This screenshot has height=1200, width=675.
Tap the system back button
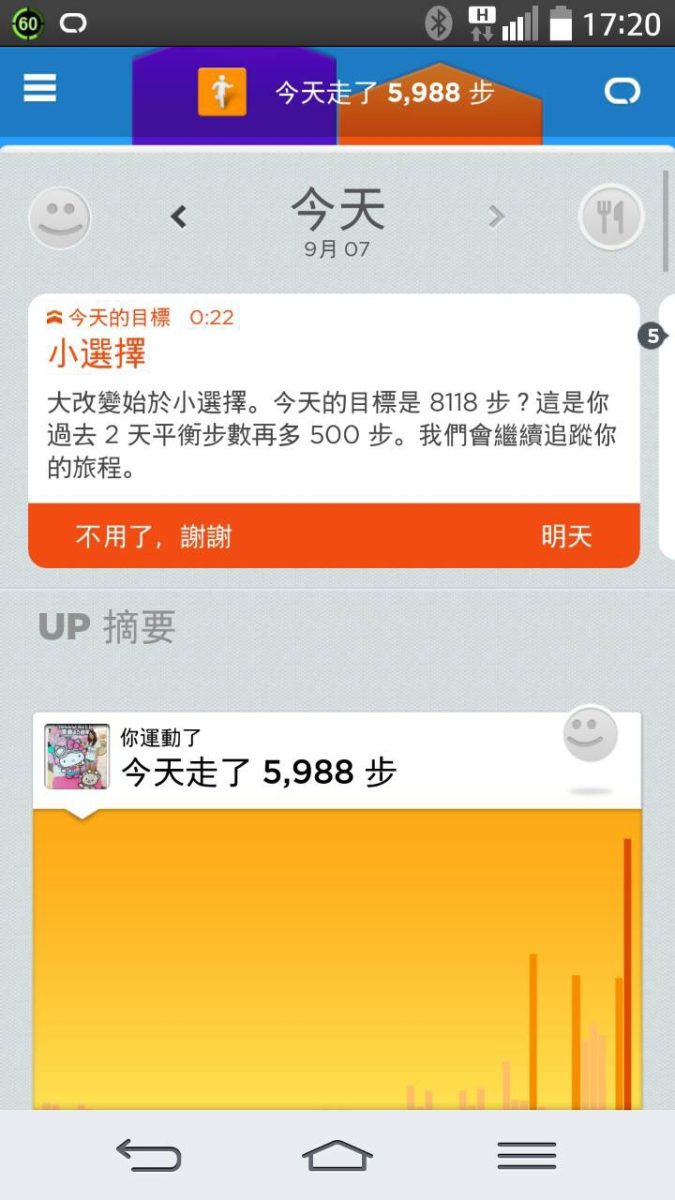click(x=148, y=1155)
